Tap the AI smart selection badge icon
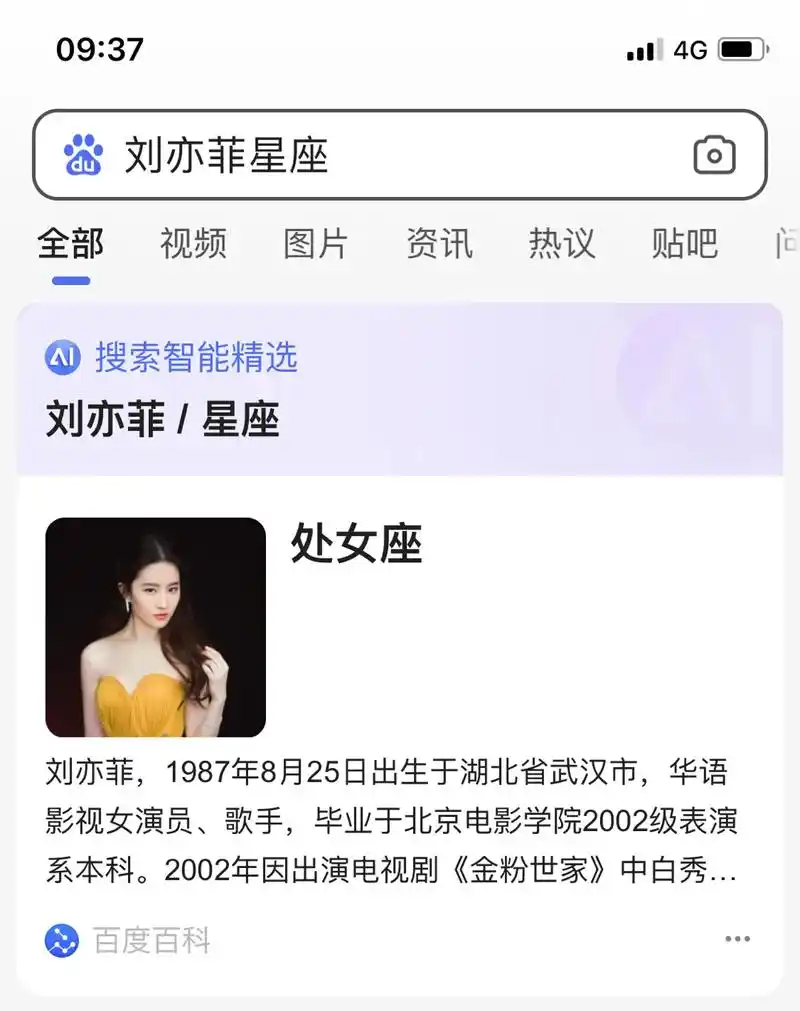The height and width of the screenshot is (1011, 800). pos(62,357)
